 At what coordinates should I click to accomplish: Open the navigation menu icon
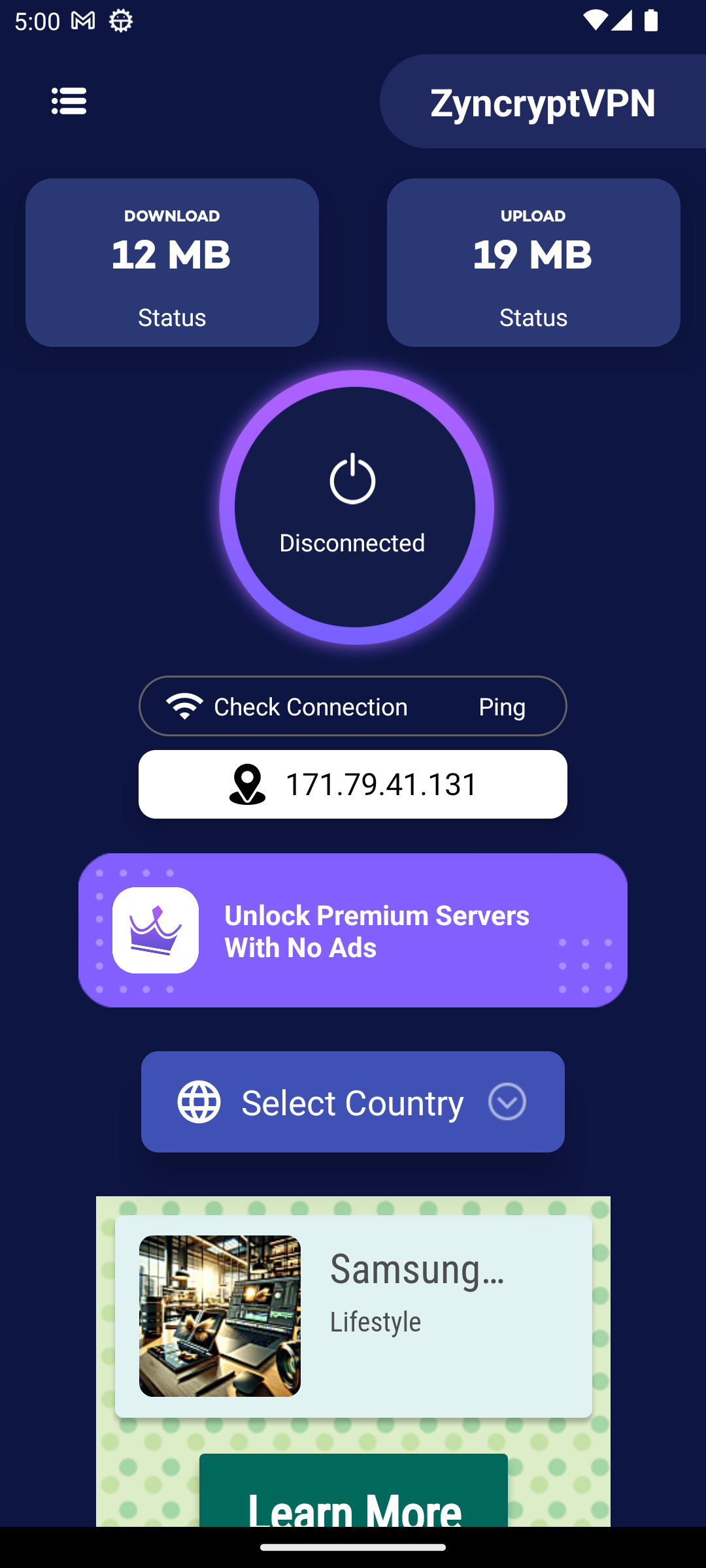point(69,101)
